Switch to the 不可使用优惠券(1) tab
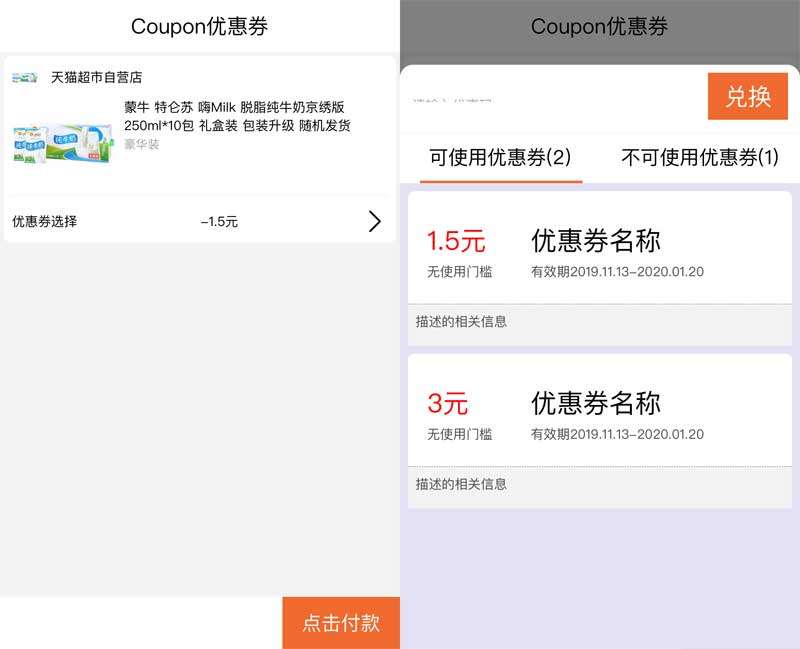 click(699, 158)
